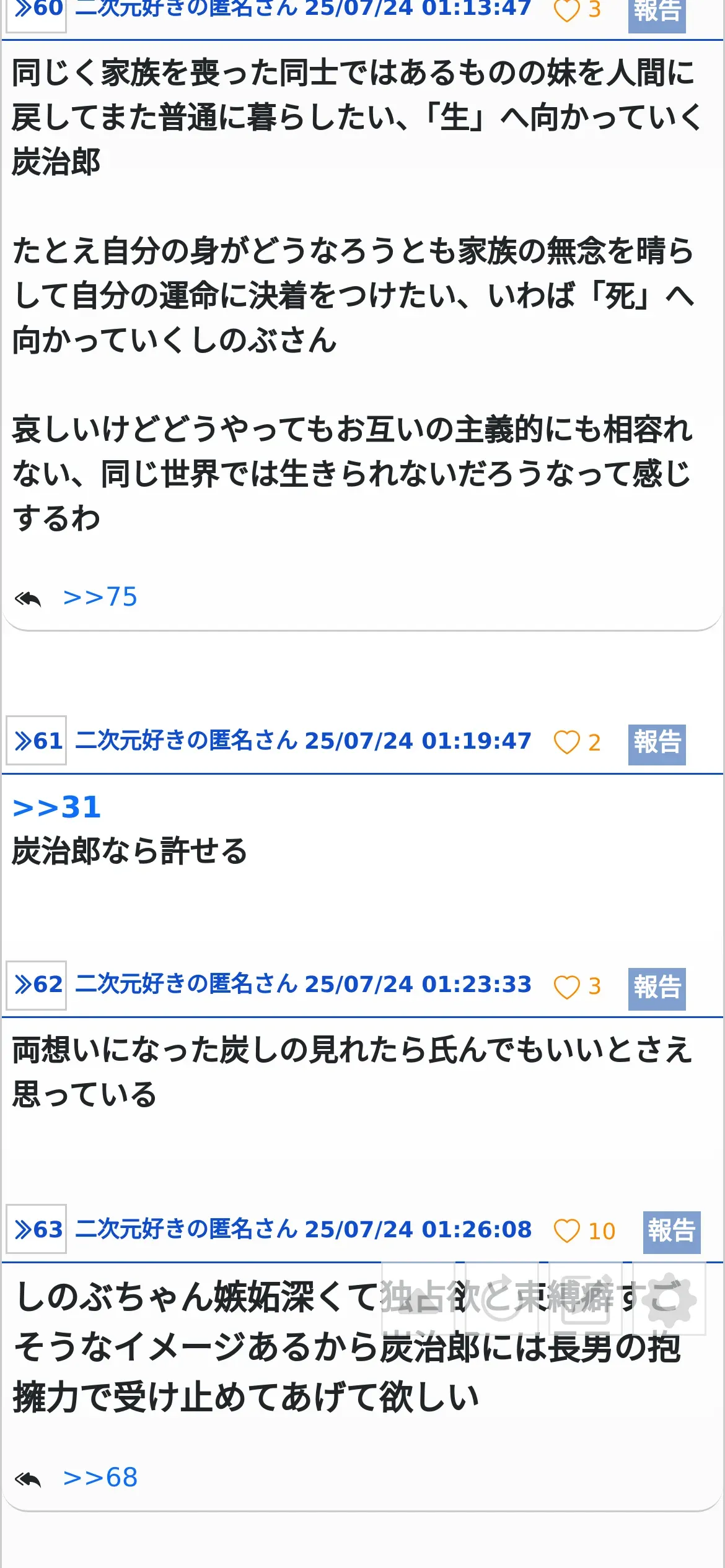Like post 62 via its heart
The image size is (725, 1568).
566,987
